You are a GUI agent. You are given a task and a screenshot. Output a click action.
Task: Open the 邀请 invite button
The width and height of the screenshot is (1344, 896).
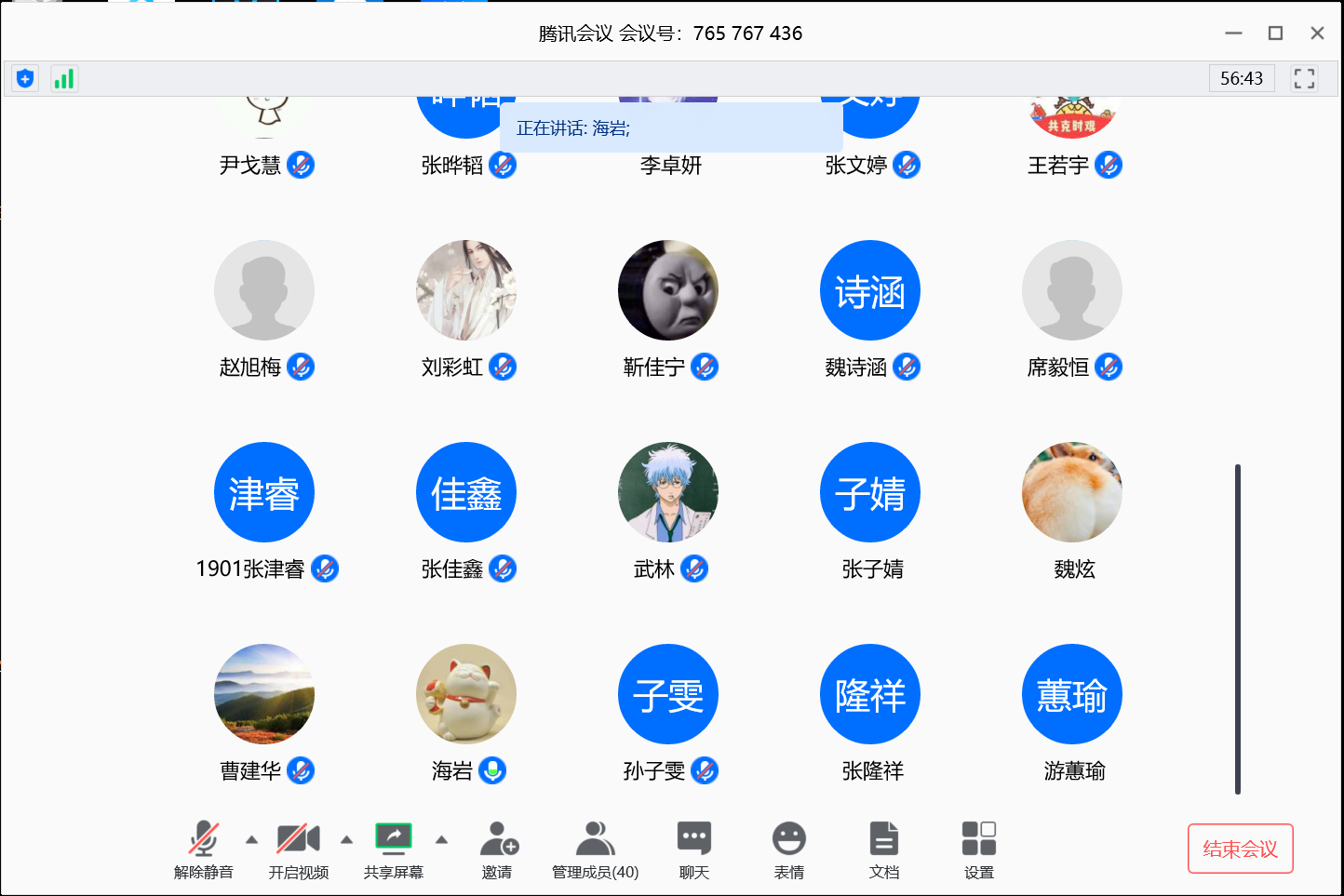[498, 848]
